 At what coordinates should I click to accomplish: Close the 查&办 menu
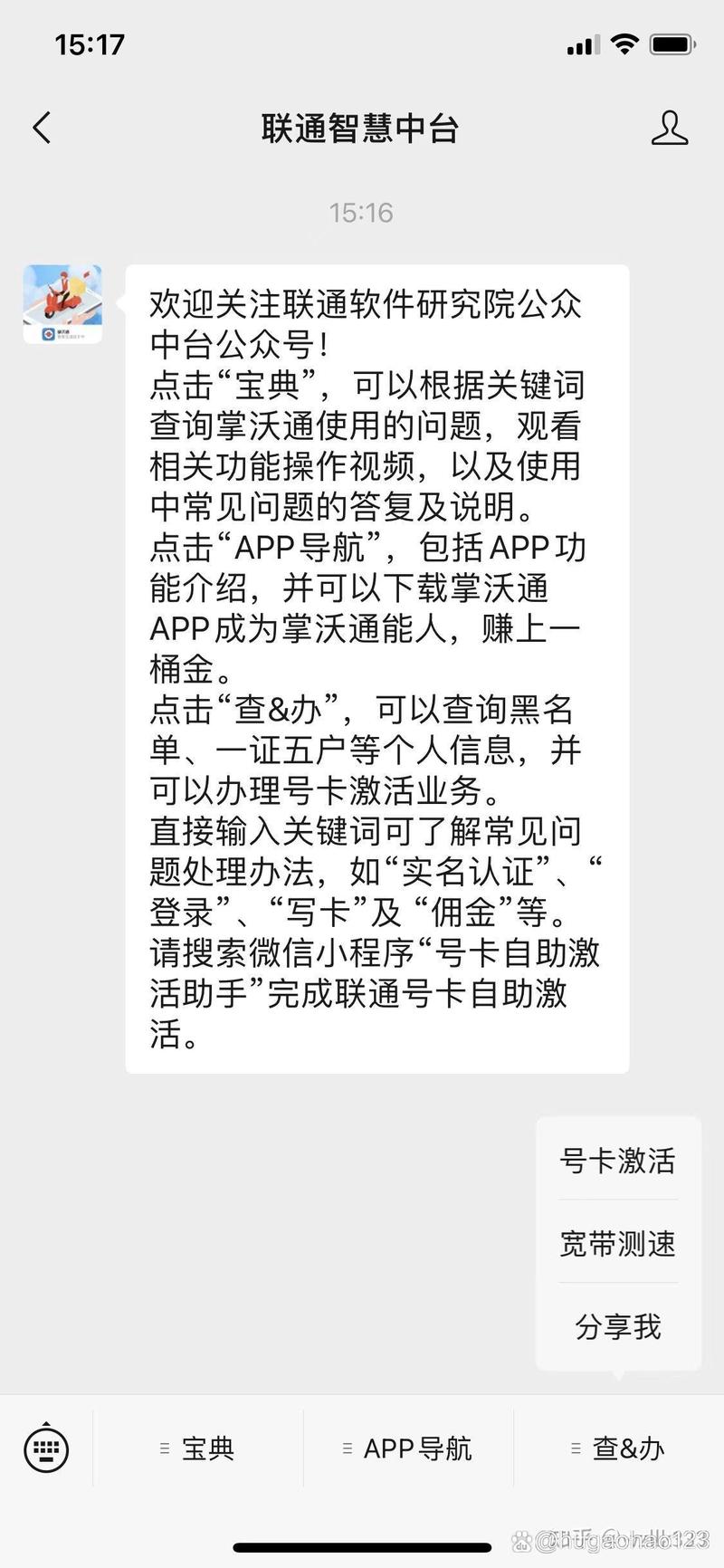pyautogui.click(x=619, y=1448)
